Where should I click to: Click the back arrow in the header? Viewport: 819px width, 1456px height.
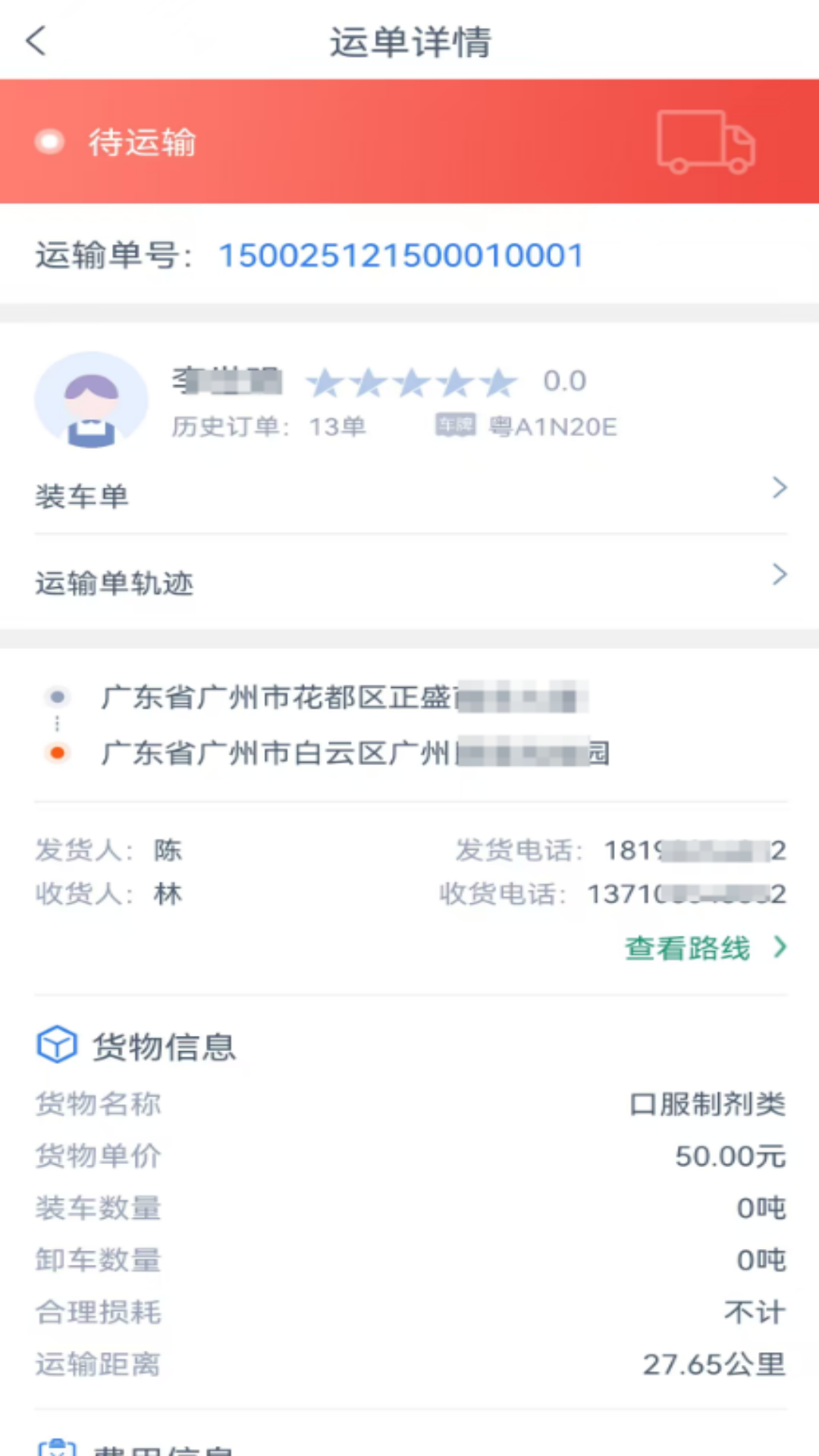[x=36, y=41]
